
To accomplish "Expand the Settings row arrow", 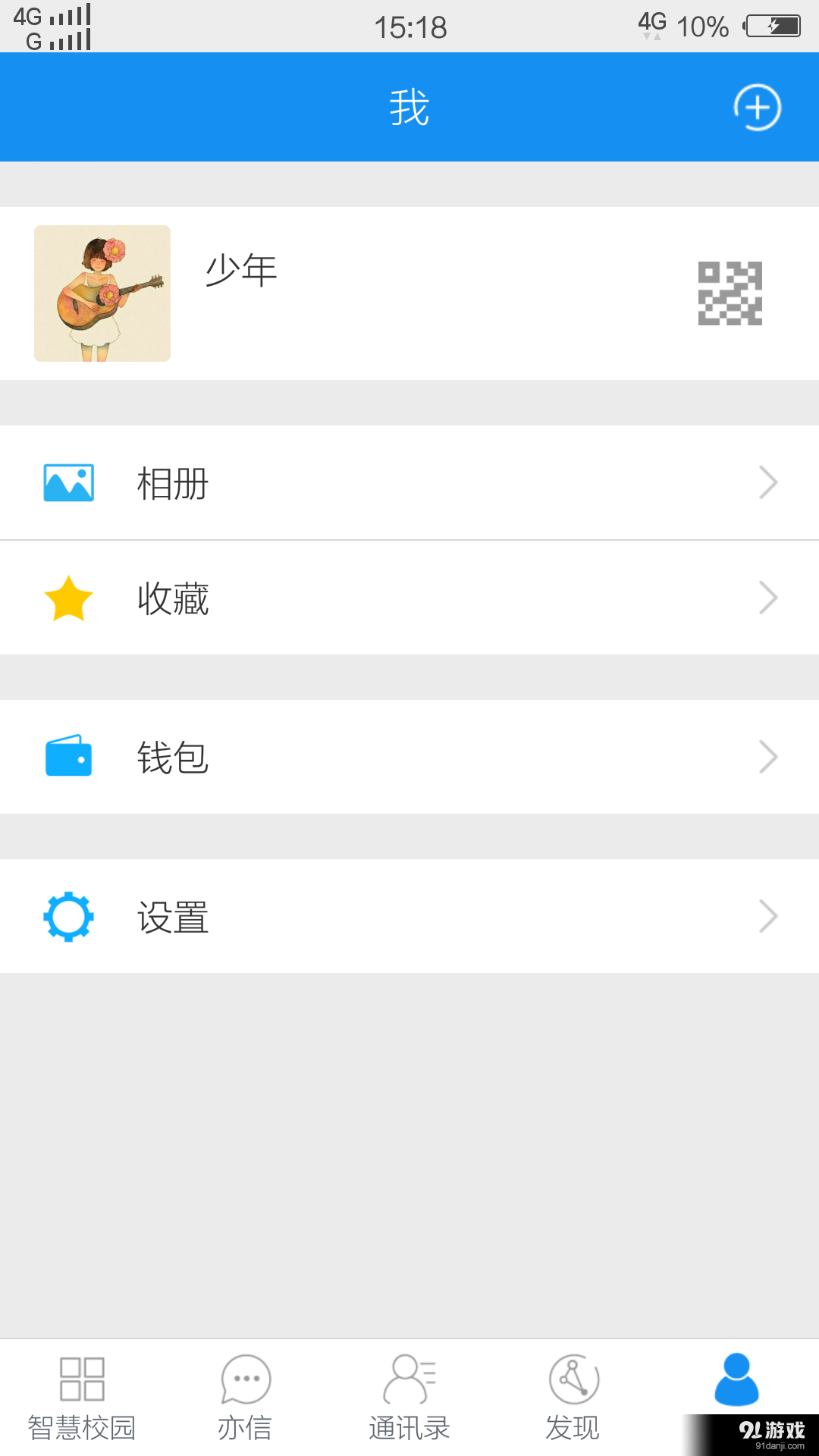I will pos(768,916).
